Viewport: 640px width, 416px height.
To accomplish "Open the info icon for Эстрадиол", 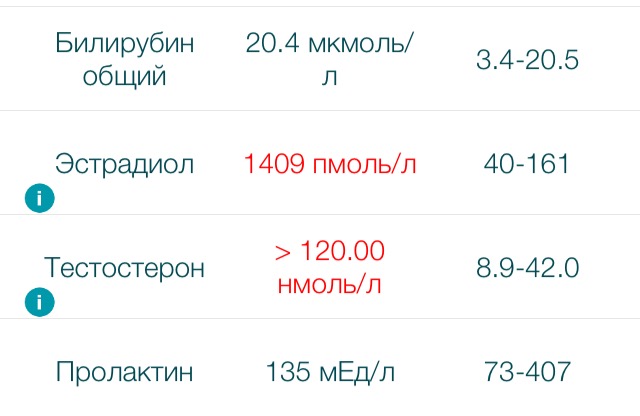I will 39,199.
